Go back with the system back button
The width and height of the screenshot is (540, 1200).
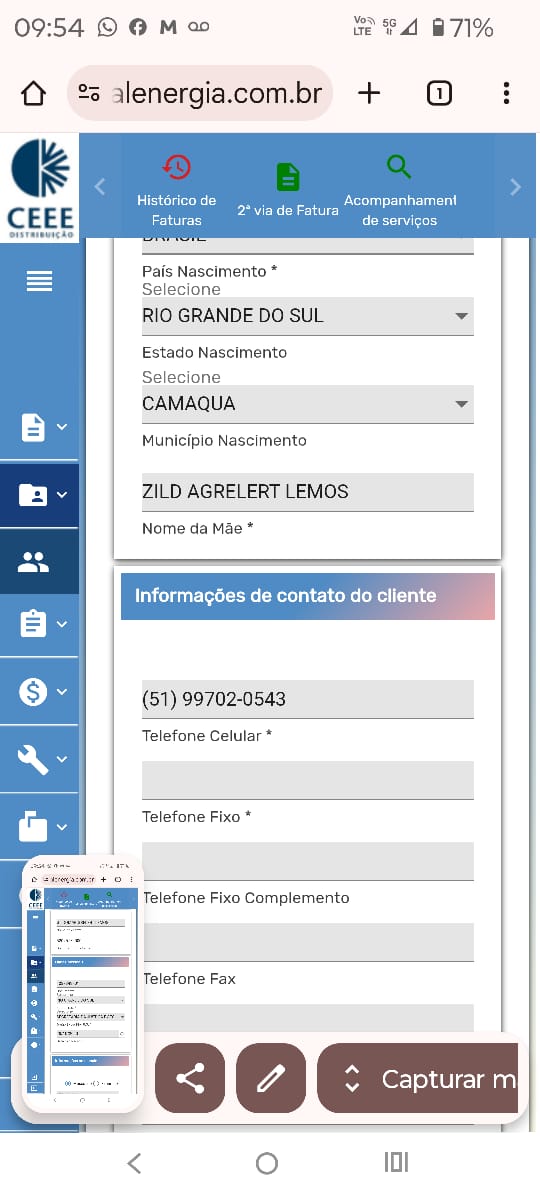[135, 1162]
